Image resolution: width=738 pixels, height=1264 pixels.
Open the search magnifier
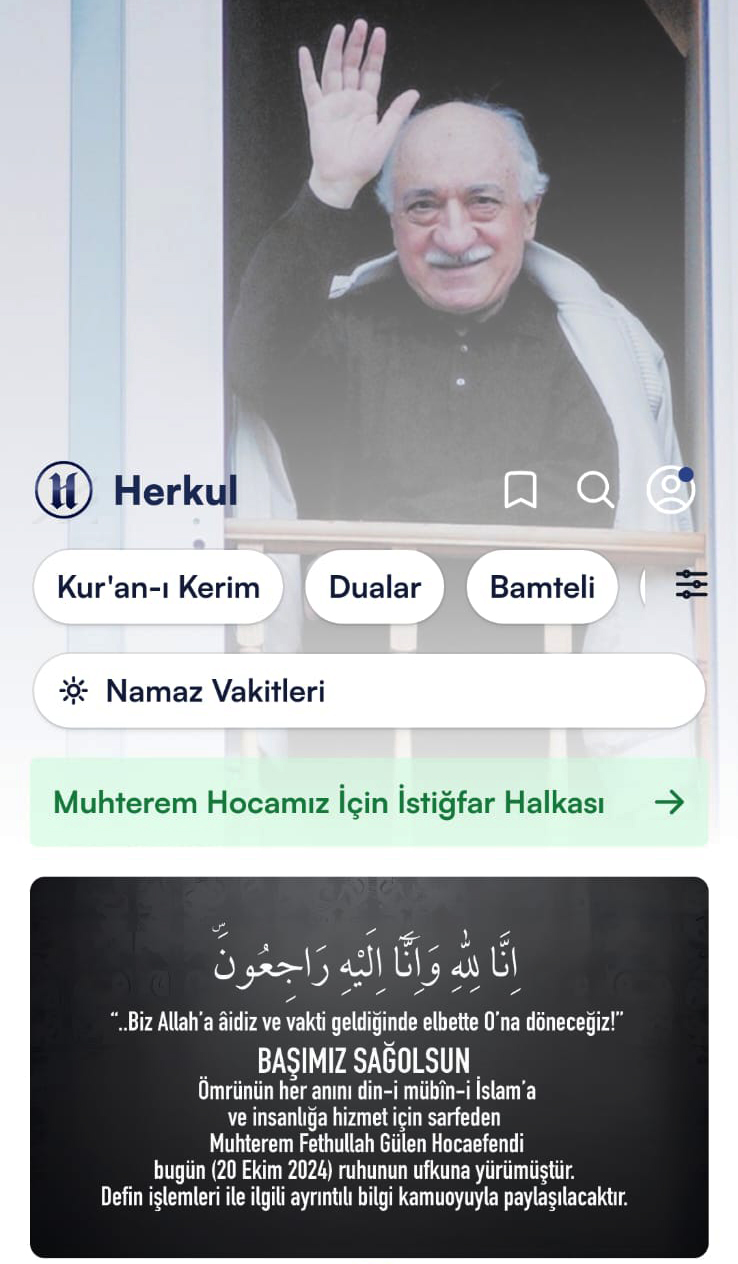click(x=595, y=490)
